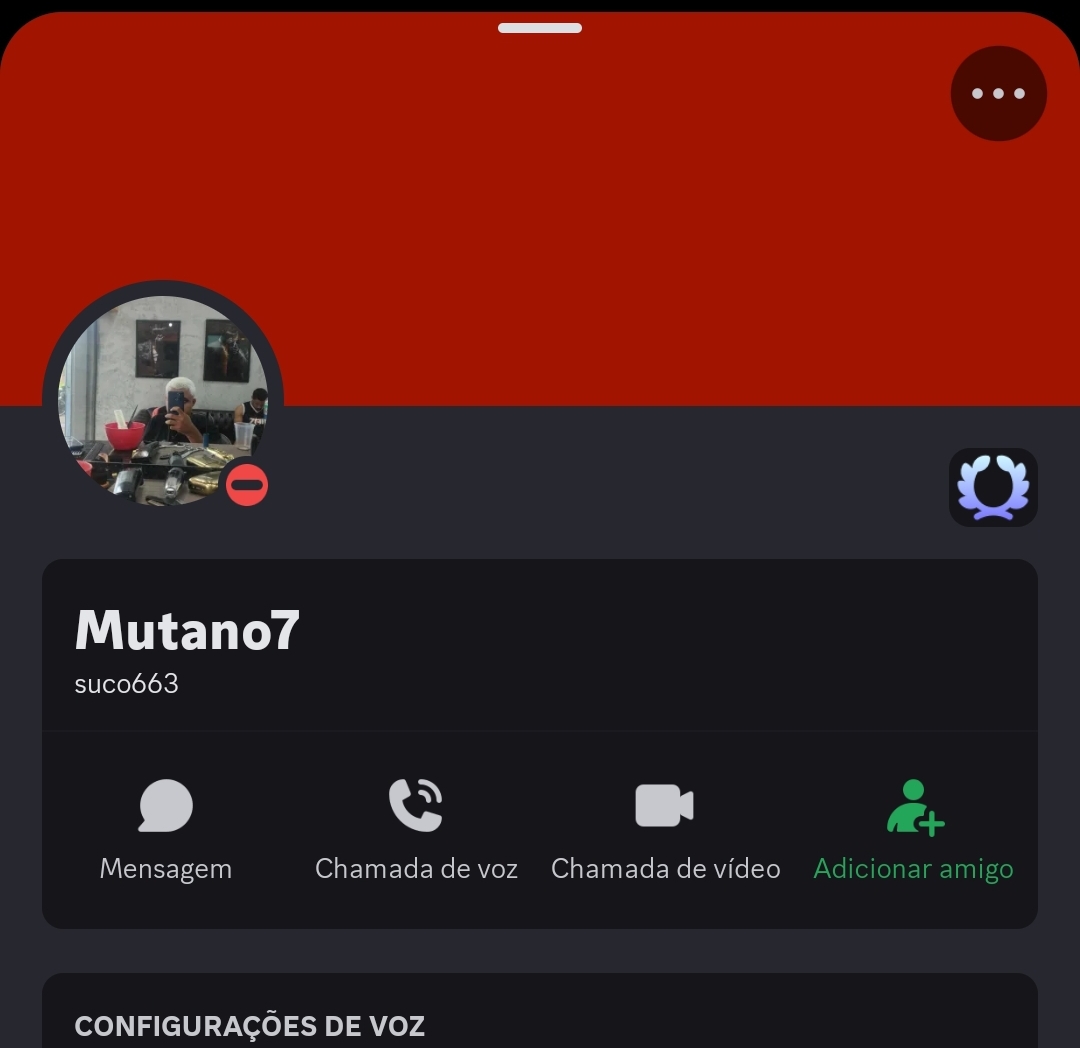Start a voice call with Mutano7
The width and height of the screenshot is (1080, 1048).
pyautogui.click(x=416, y=830)
